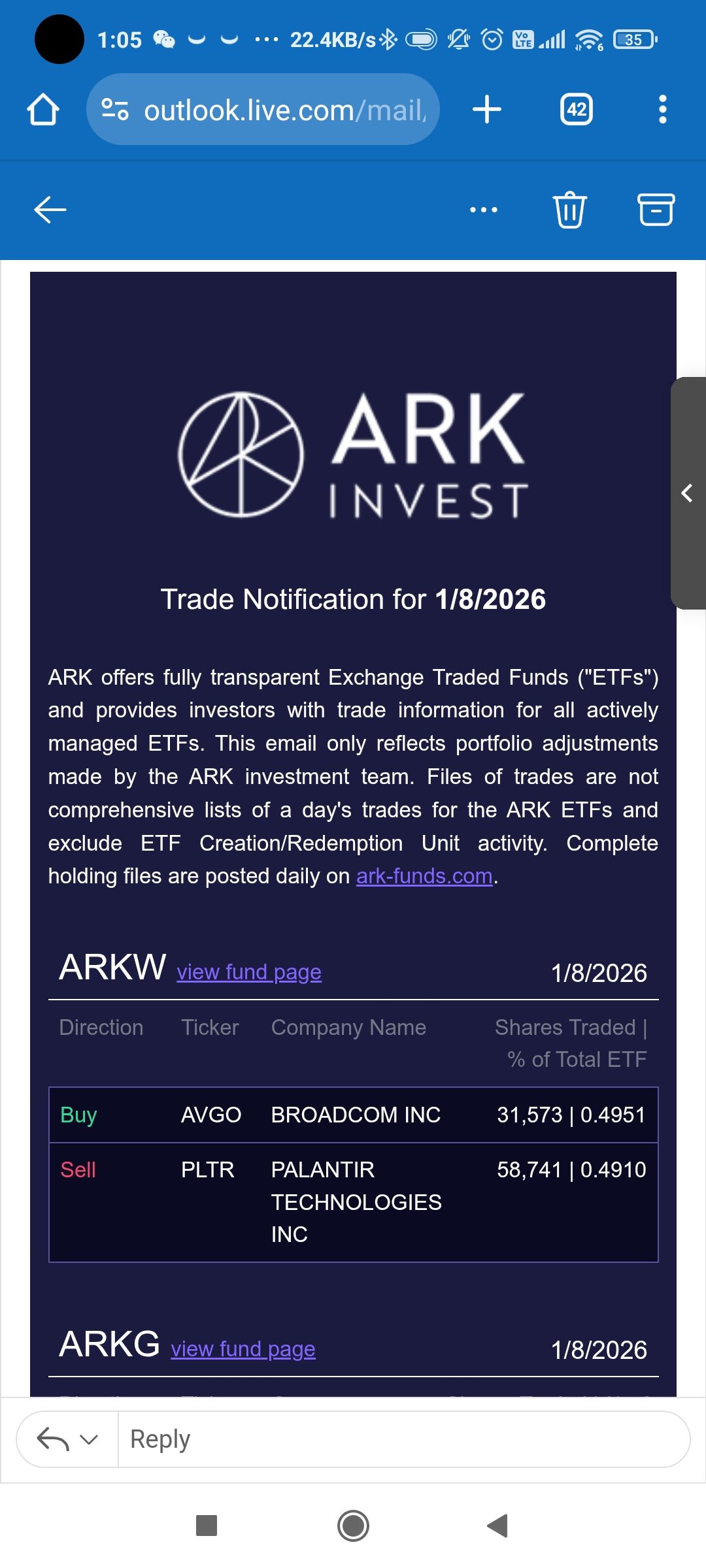Go to the browser home page
The width and height of the screenshot is (706, 1568).
[x=43, y=109]
